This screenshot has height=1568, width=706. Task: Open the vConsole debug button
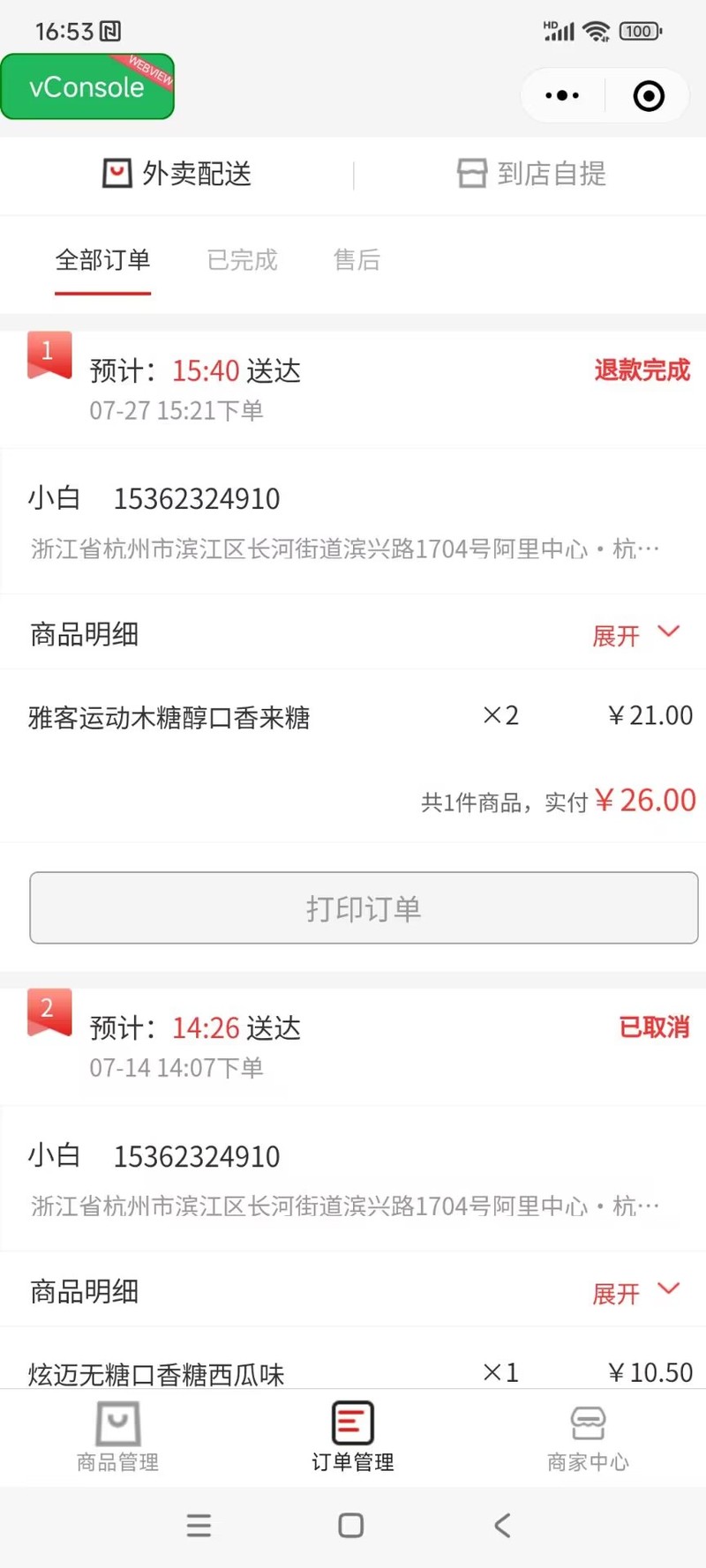pos(87,86)
